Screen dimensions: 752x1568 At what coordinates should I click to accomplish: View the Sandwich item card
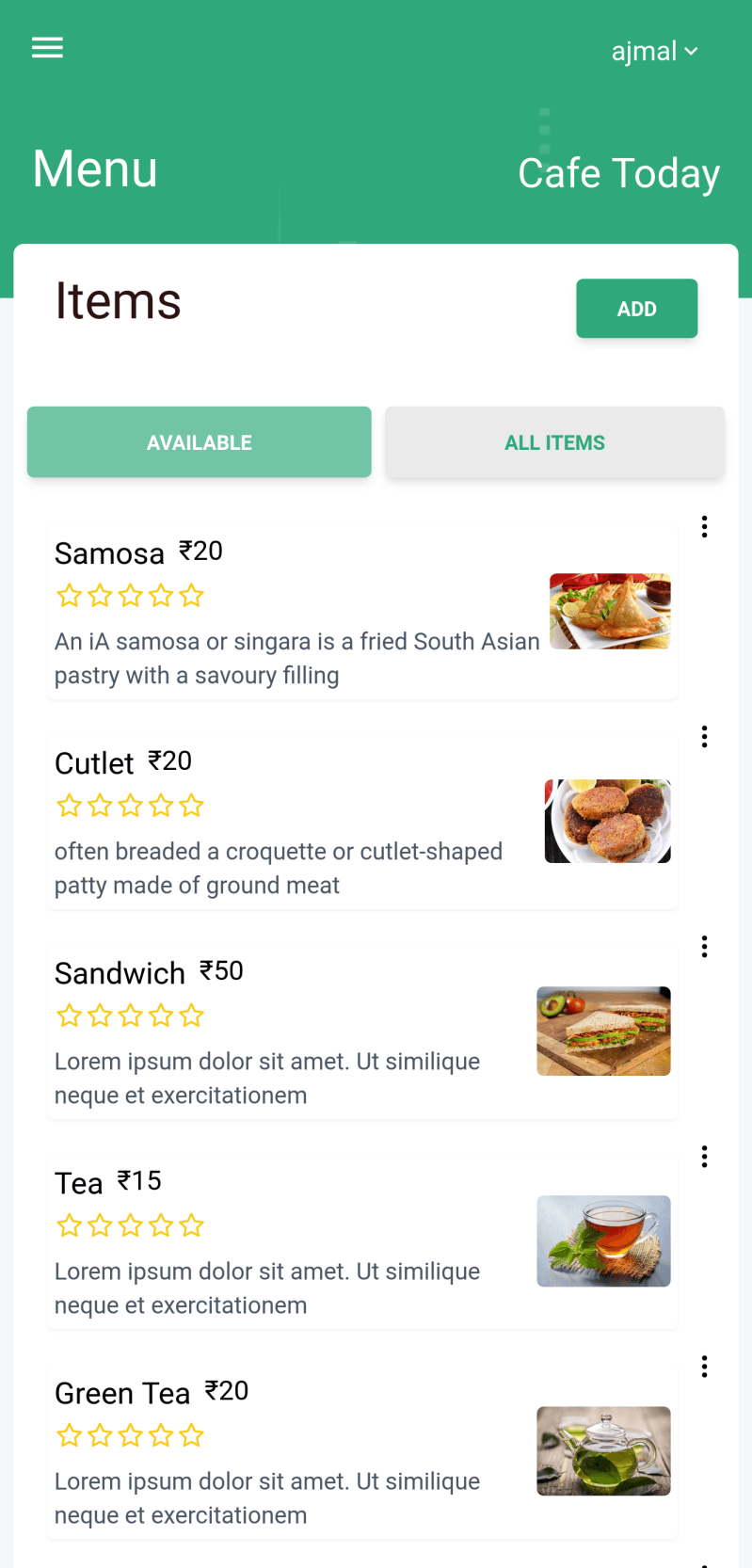[361, 1033]
